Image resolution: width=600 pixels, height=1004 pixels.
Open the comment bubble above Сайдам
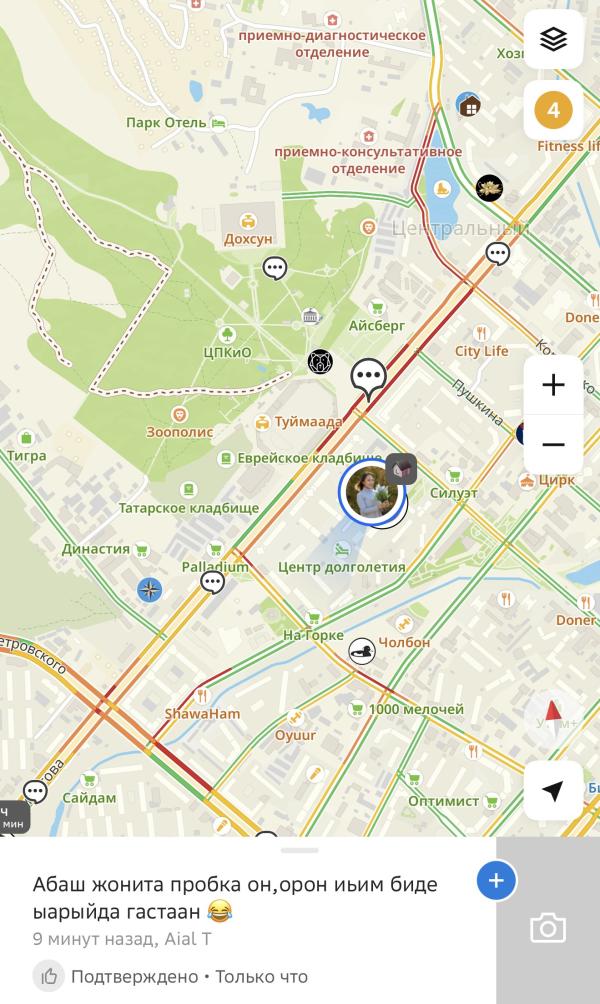click(x=35, y=792)
